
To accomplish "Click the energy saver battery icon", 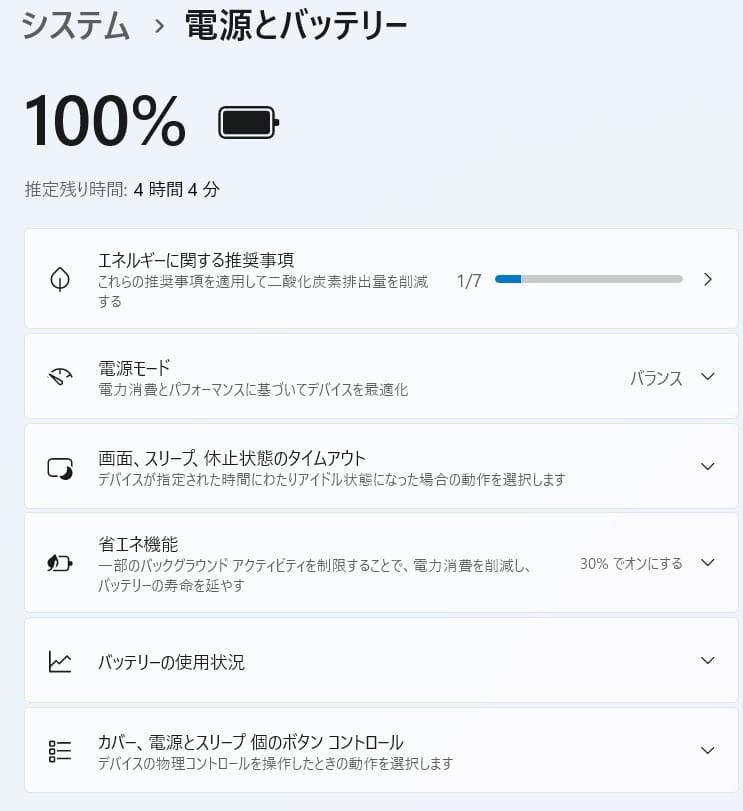I will tap(60, 562).
